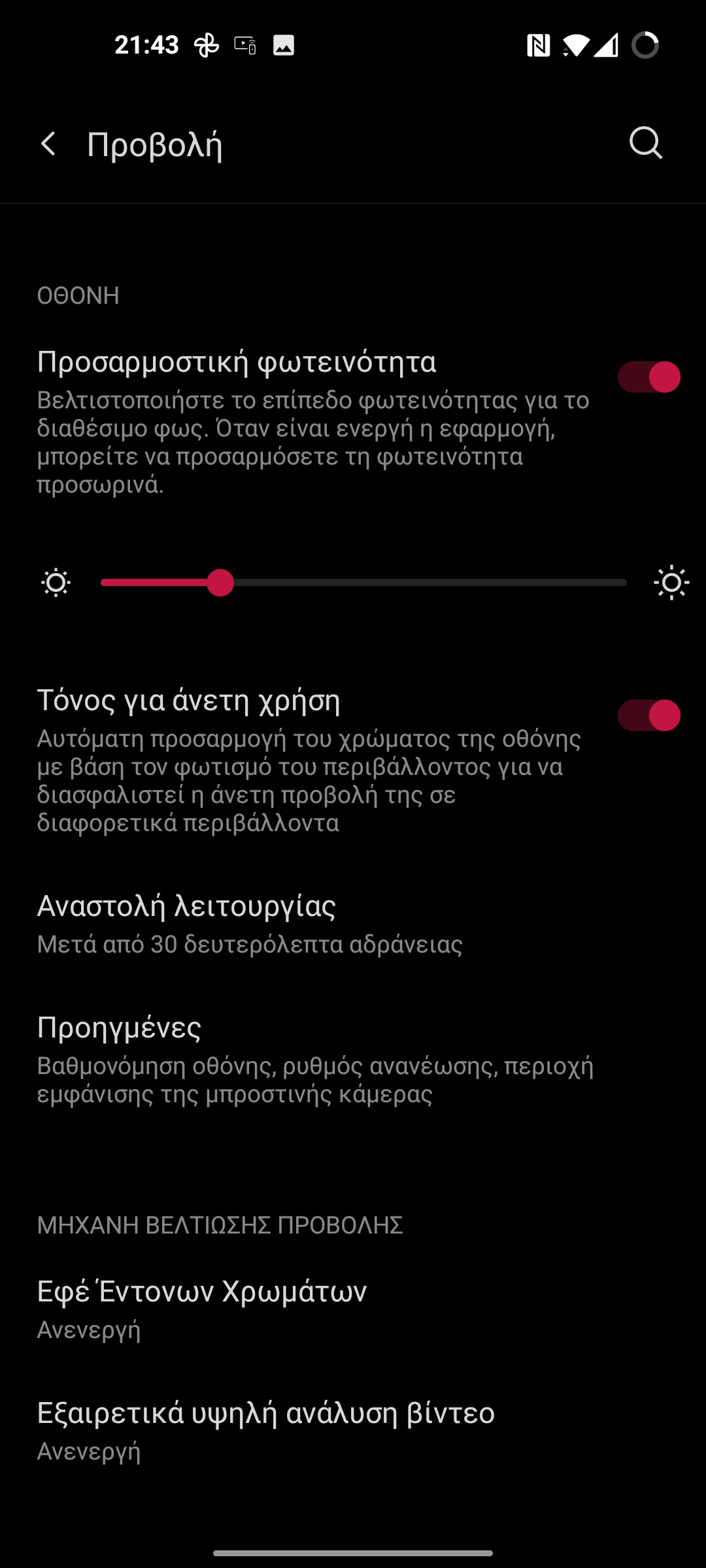Open Εφέ Έντονων Χρωμάτων option
Screen dimensions: 706x1568
tap(353, 1309)
